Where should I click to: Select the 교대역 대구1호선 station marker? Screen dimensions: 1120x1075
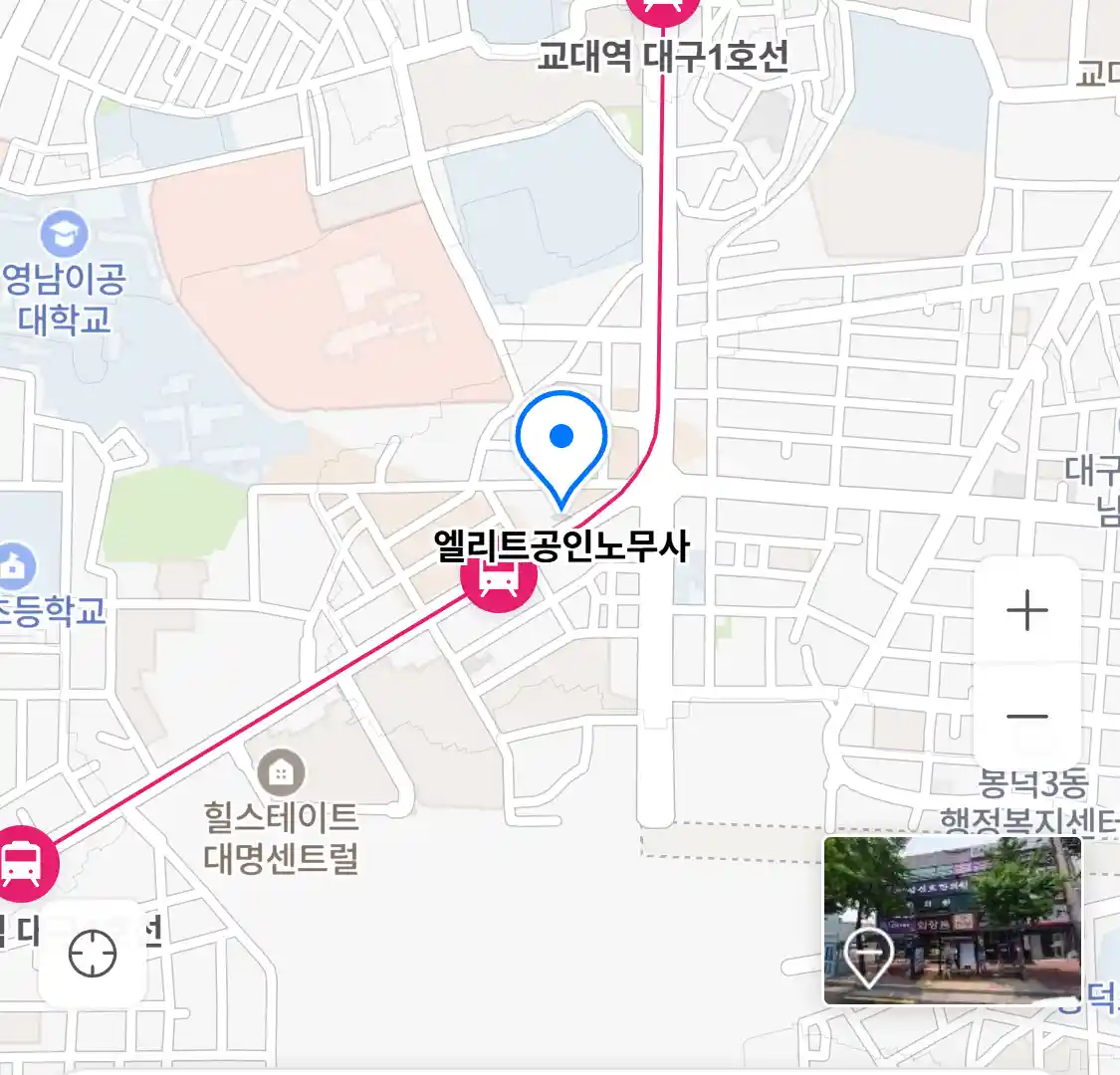[662, 10]
